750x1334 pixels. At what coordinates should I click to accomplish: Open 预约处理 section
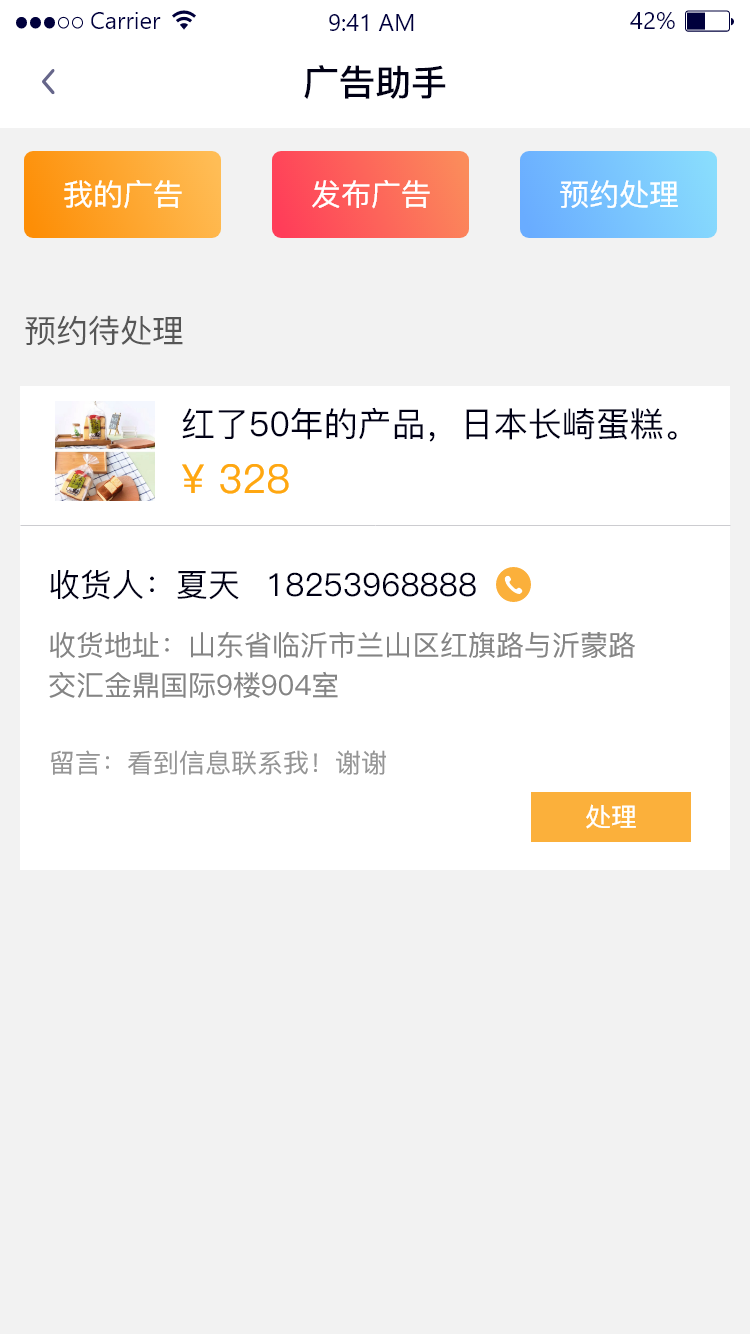(618, 195)
